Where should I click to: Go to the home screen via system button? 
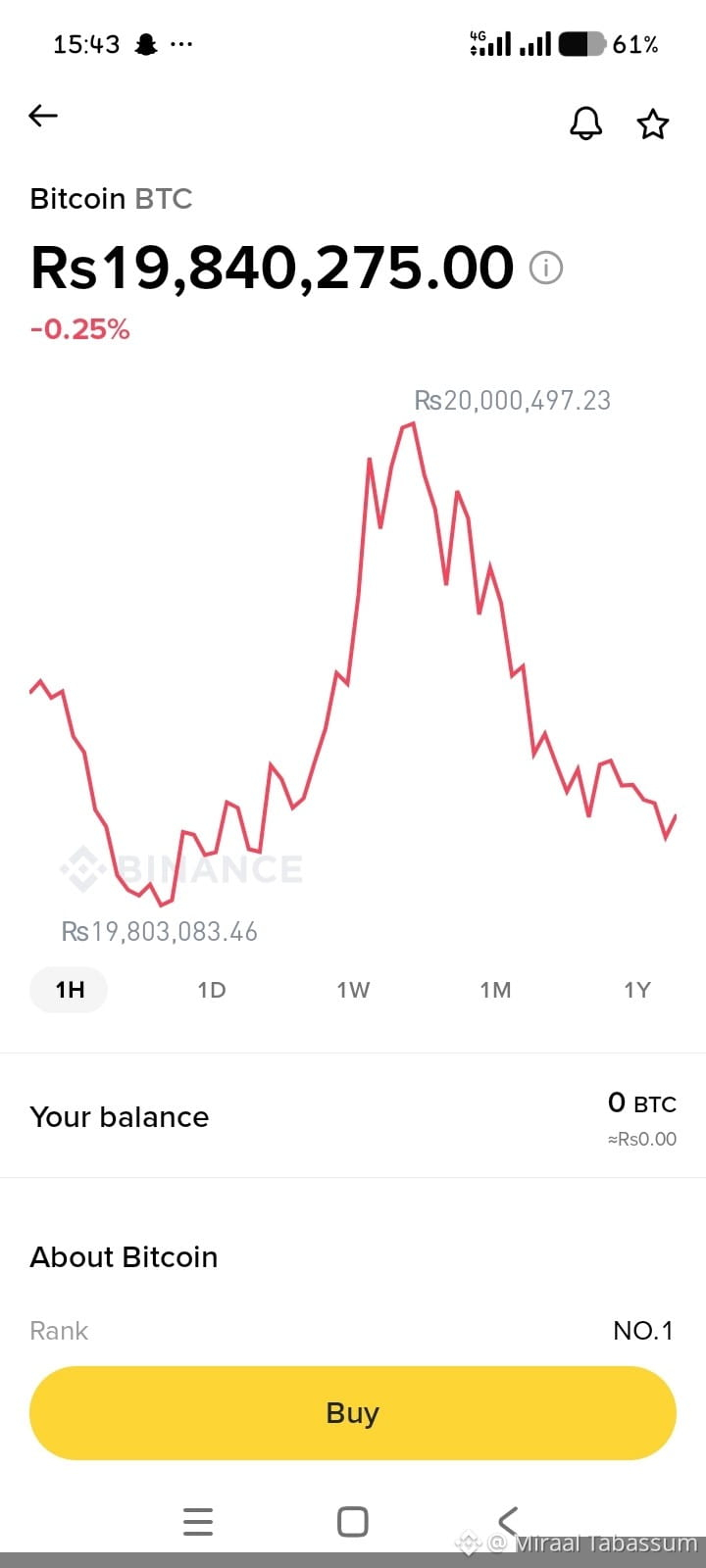pyautogui.click(x=353, y=1521)
